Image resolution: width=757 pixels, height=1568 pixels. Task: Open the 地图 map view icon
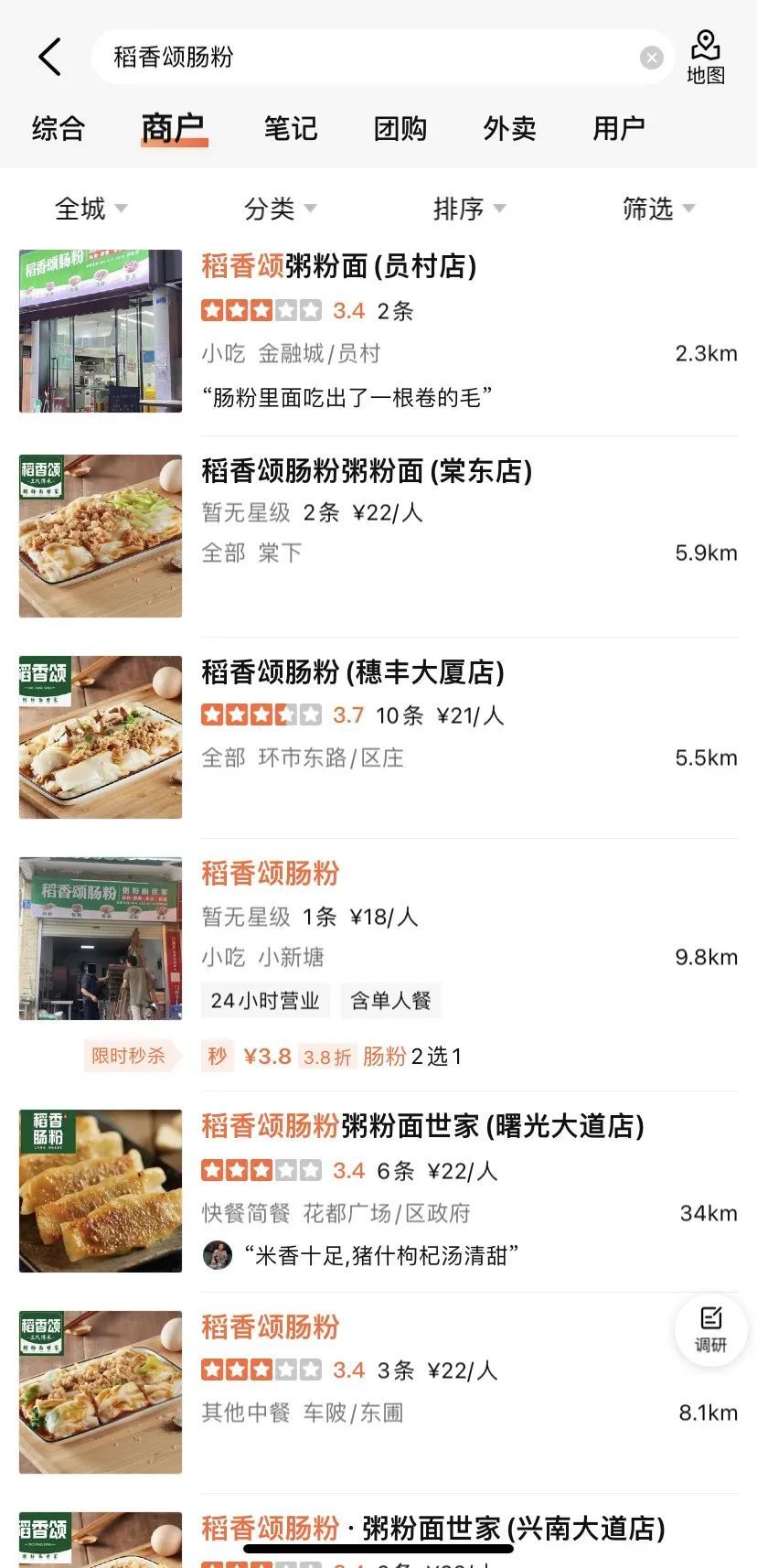(x=705, y=57)
